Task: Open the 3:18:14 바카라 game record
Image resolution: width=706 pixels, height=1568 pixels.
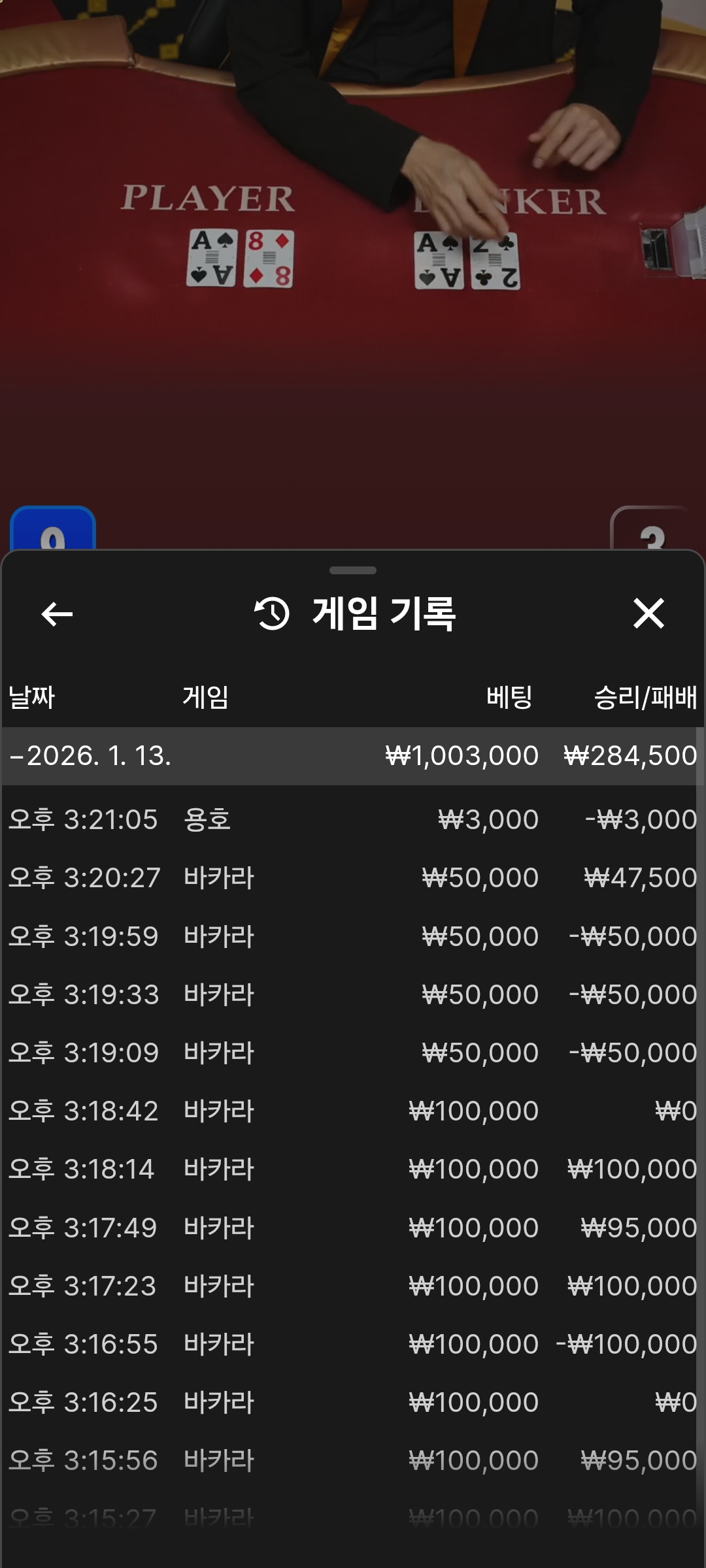Action: point(353,1169)
